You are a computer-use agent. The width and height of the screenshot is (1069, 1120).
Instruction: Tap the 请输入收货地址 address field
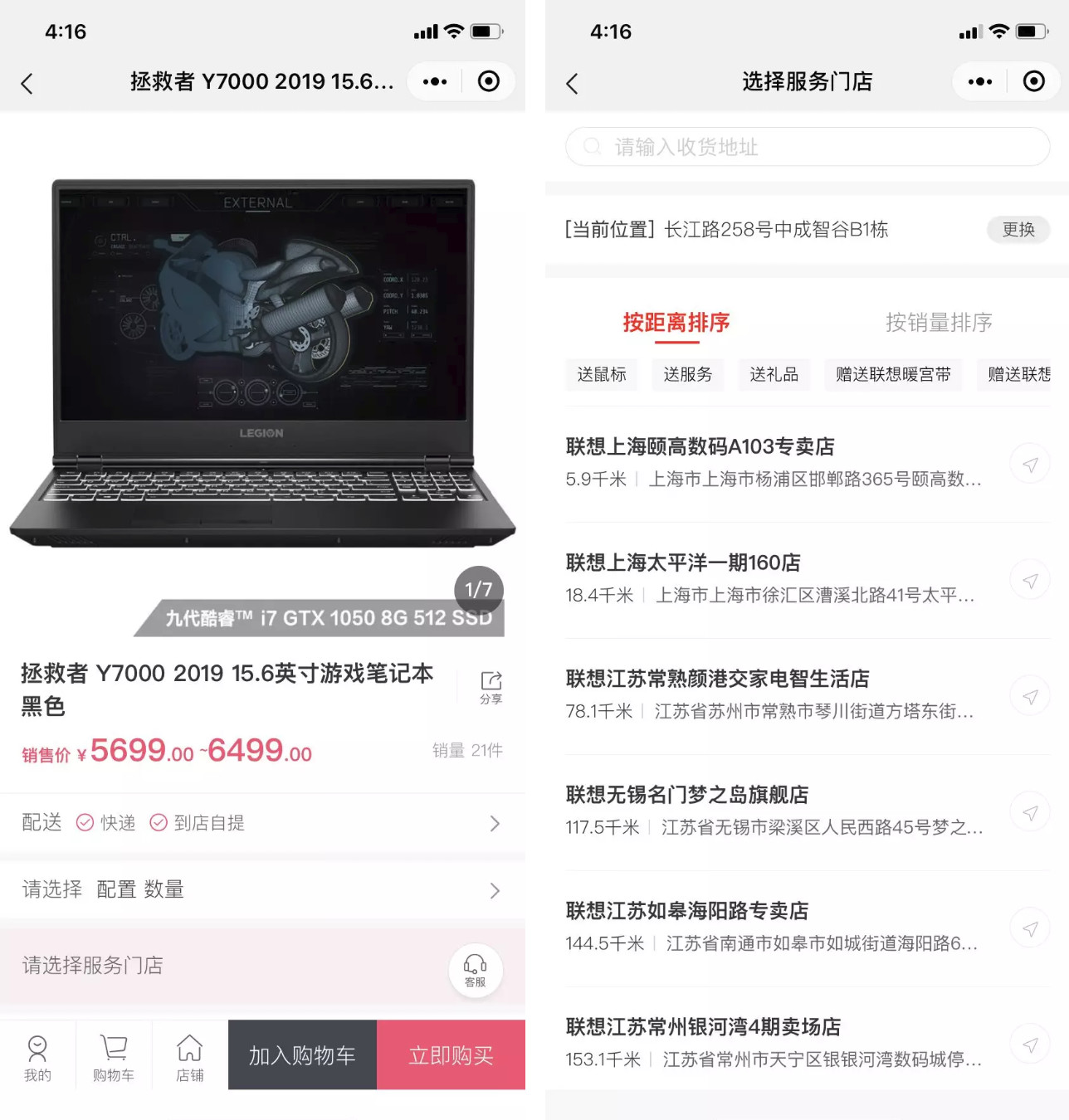[807, 147]
